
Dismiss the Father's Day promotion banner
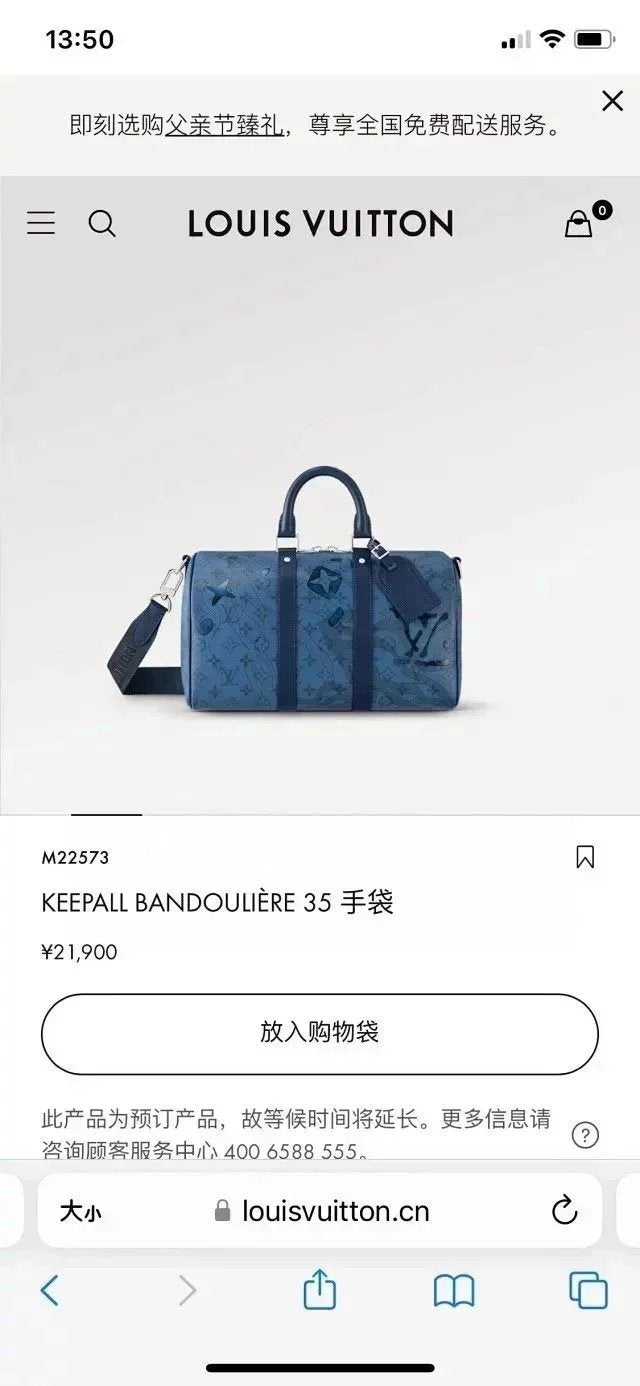click(612, 101)
